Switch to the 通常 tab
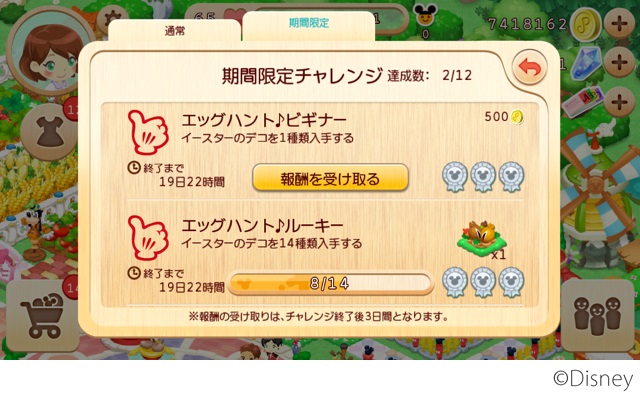640x402 pixels. point(175,31)
